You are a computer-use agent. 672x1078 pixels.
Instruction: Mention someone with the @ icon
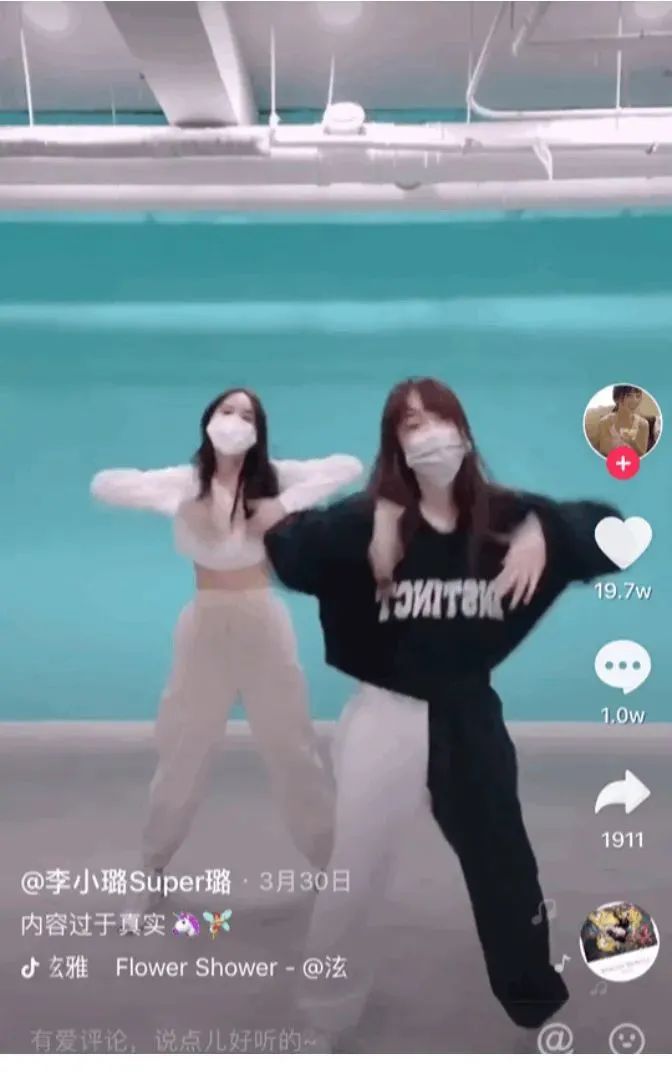554,1040
